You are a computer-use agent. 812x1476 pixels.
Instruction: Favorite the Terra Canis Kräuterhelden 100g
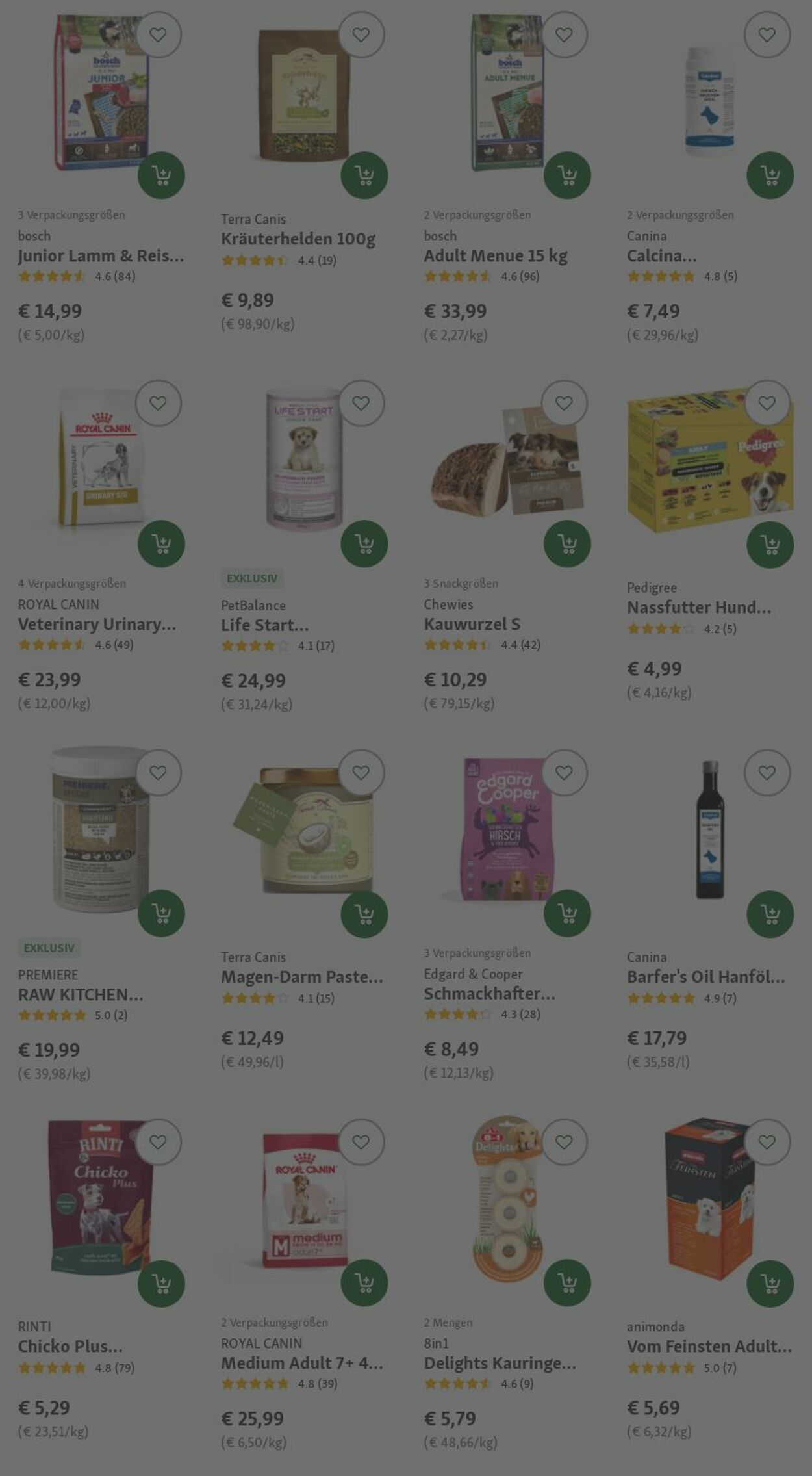(x=361, y=34)
